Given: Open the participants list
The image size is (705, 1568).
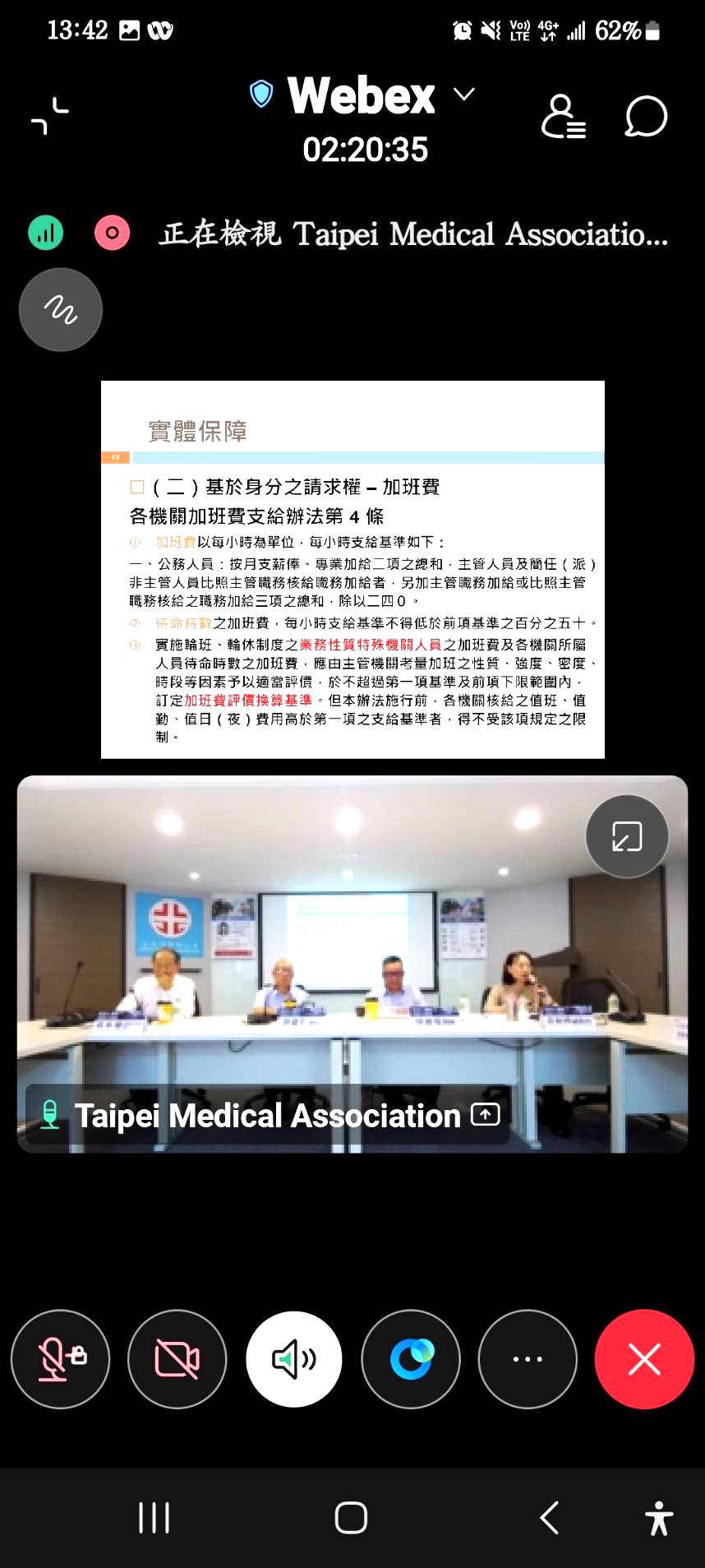Looking at the screenshot, I should (x=563, y=117).
